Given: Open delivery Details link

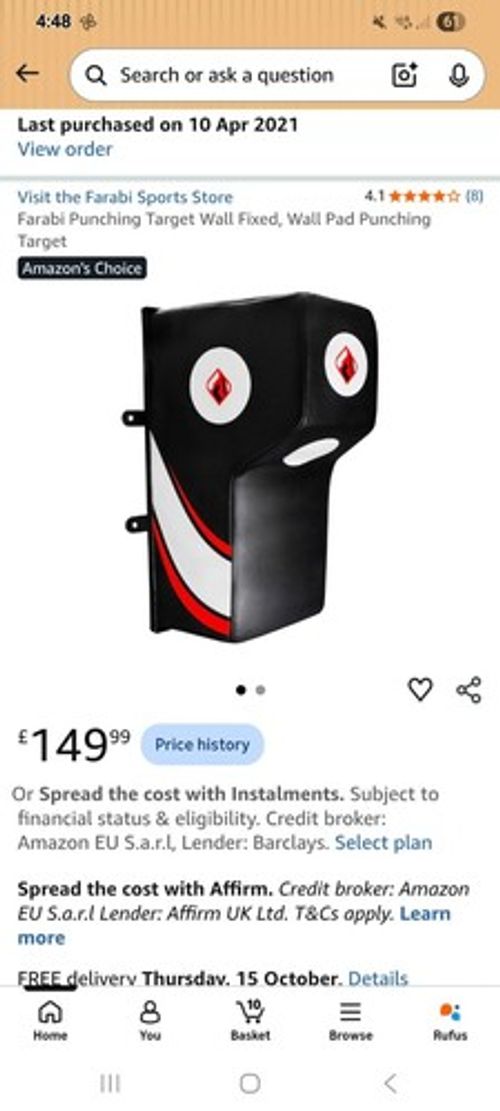Looking at the screenshot, I should [x=378, y=979].
